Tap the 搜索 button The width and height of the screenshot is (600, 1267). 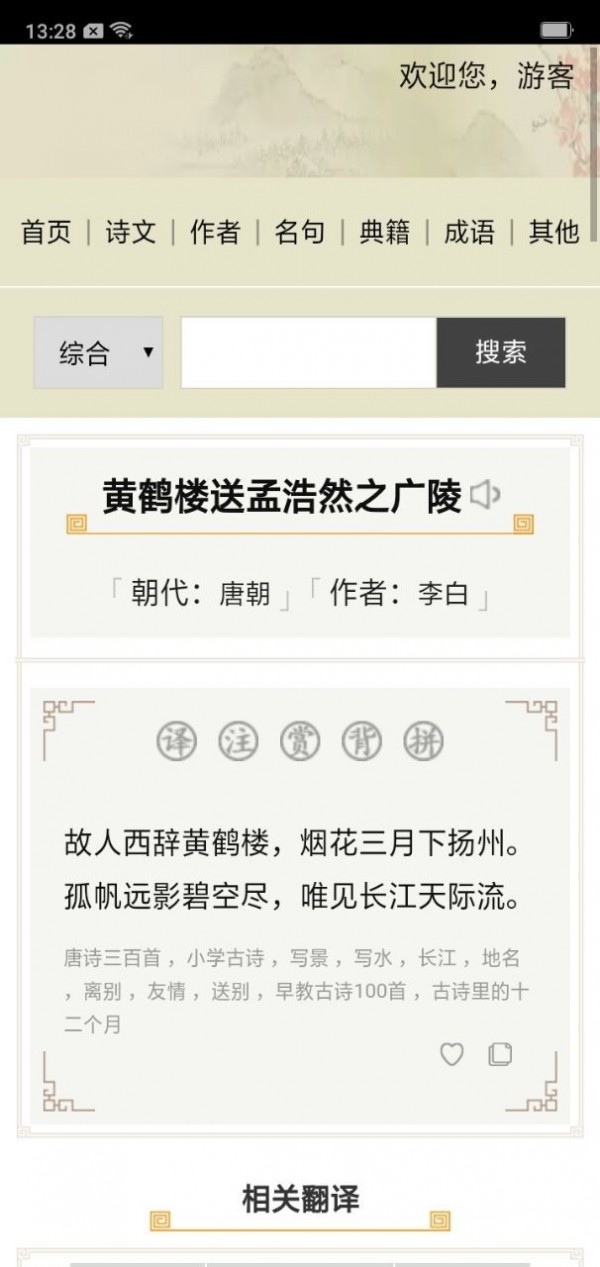pos(500,353)
